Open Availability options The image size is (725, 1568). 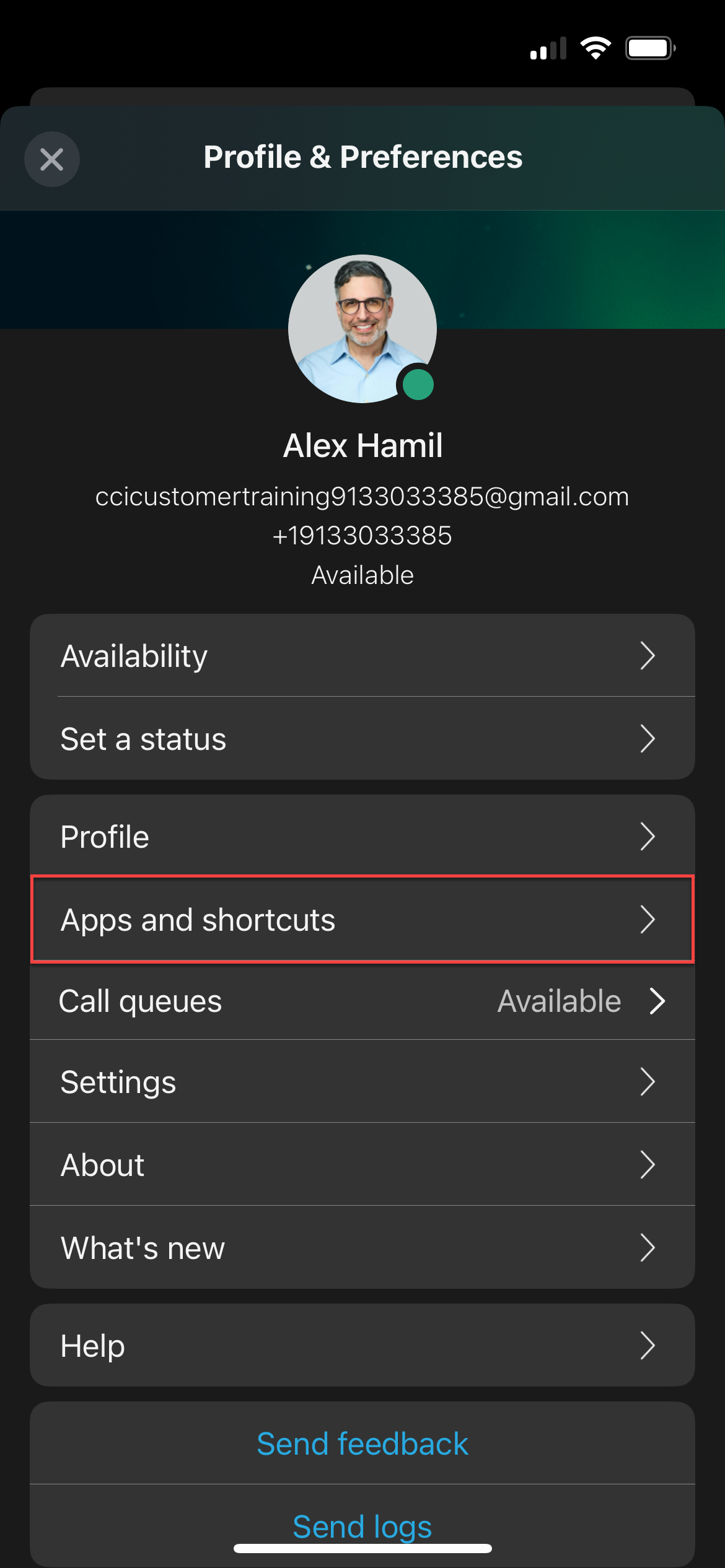tap(362, 655)
